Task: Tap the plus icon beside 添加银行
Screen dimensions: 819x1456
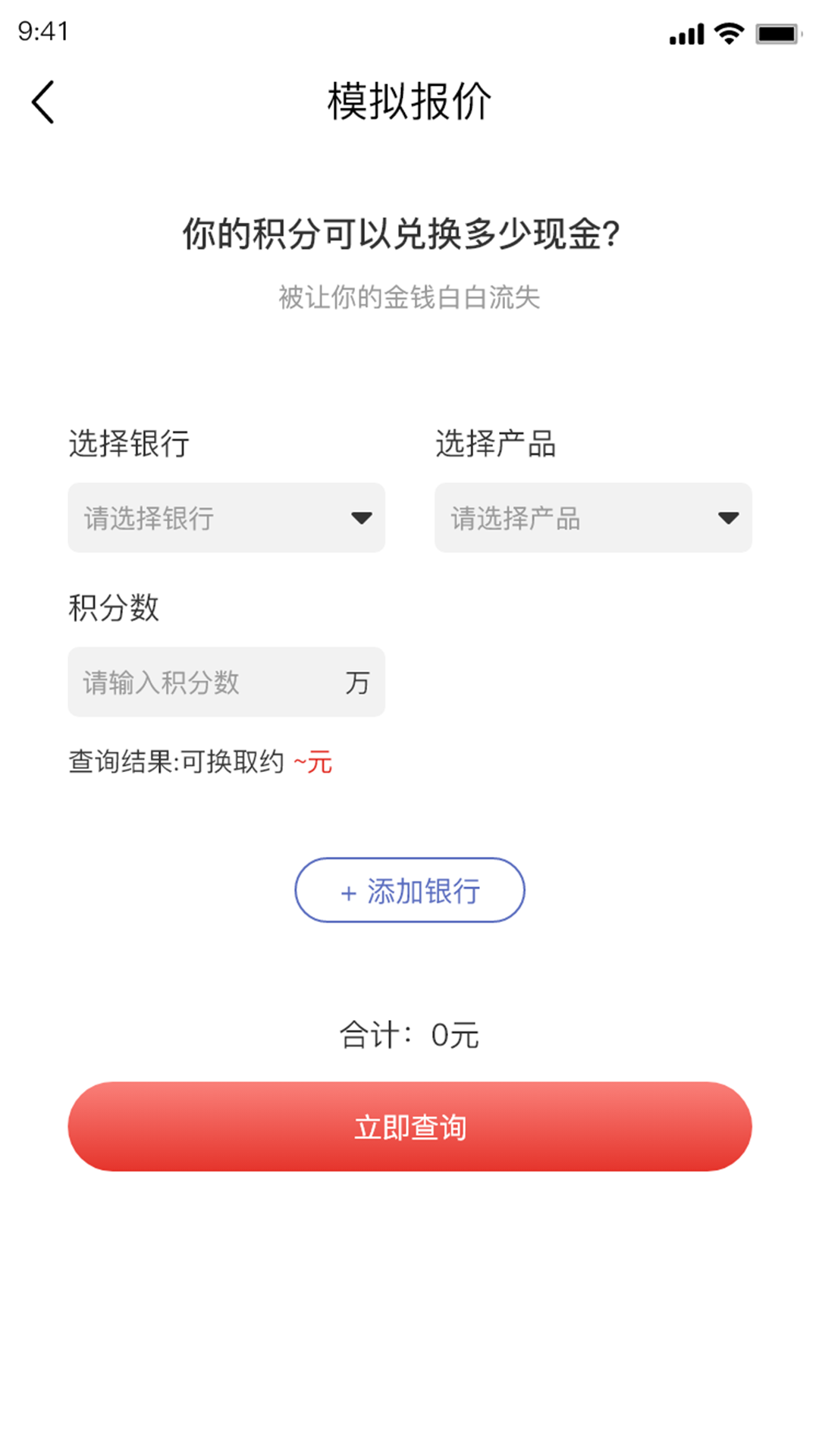Action: [x=348, y=892]
